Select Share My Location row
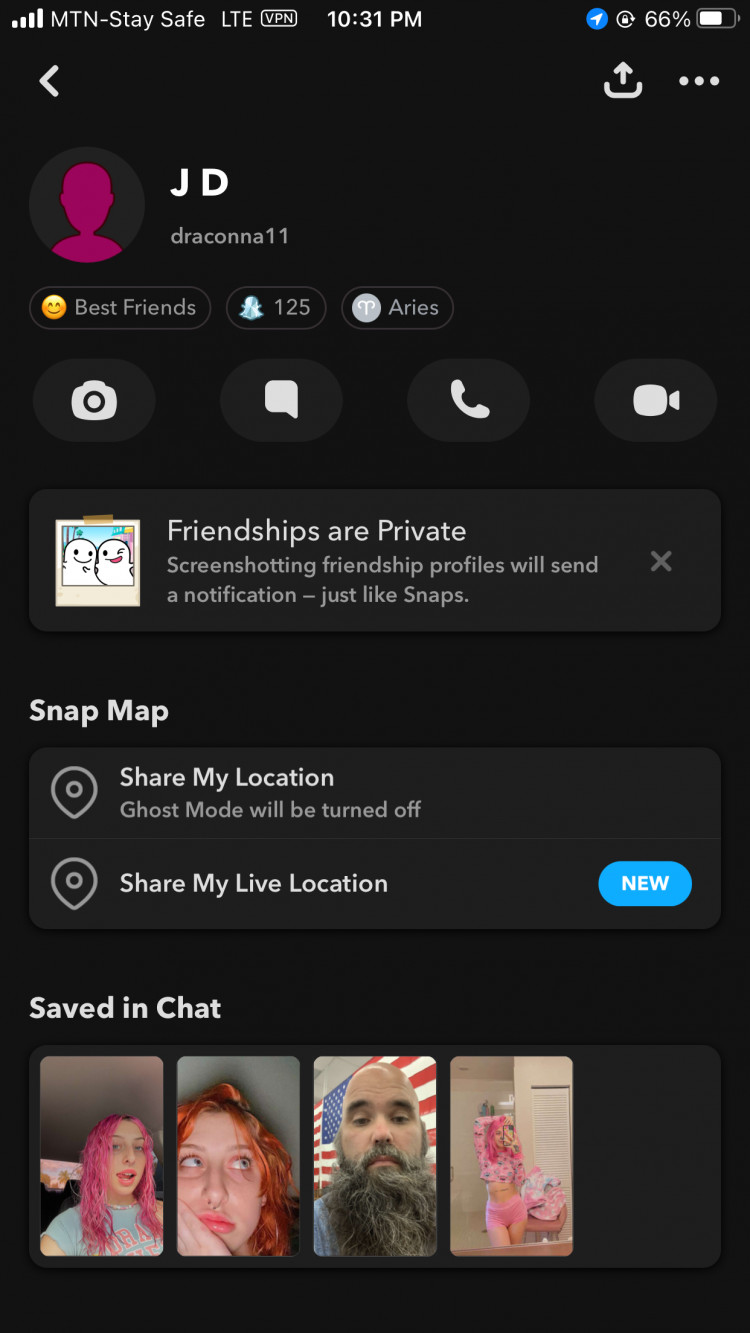The width and height of the screenshot is (750, 1333). click(374, 793)
